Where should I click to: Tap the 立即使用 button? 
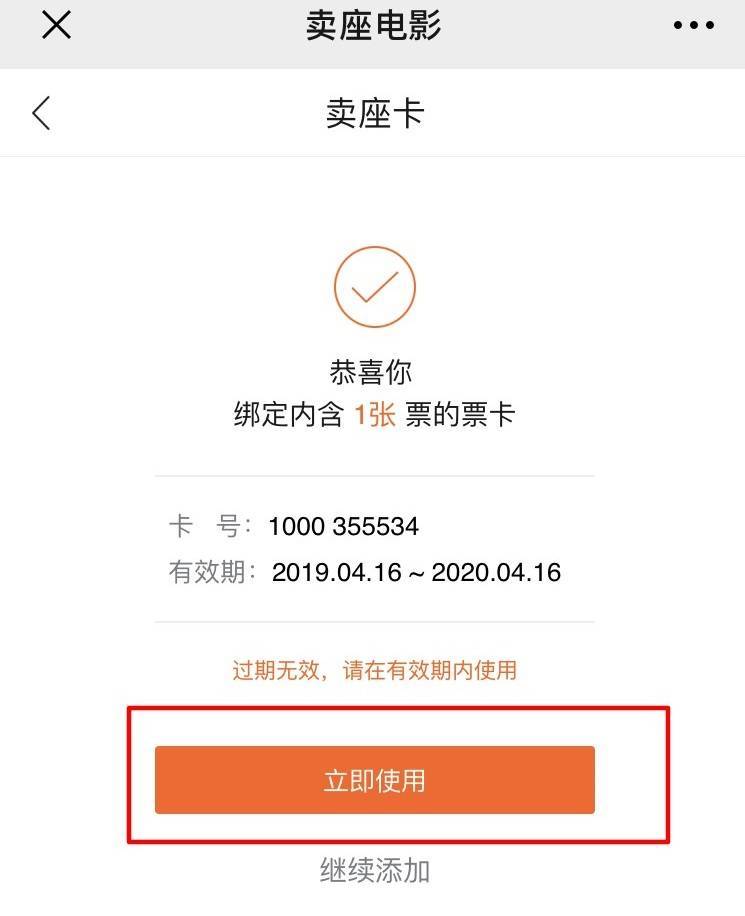point(375,780)
